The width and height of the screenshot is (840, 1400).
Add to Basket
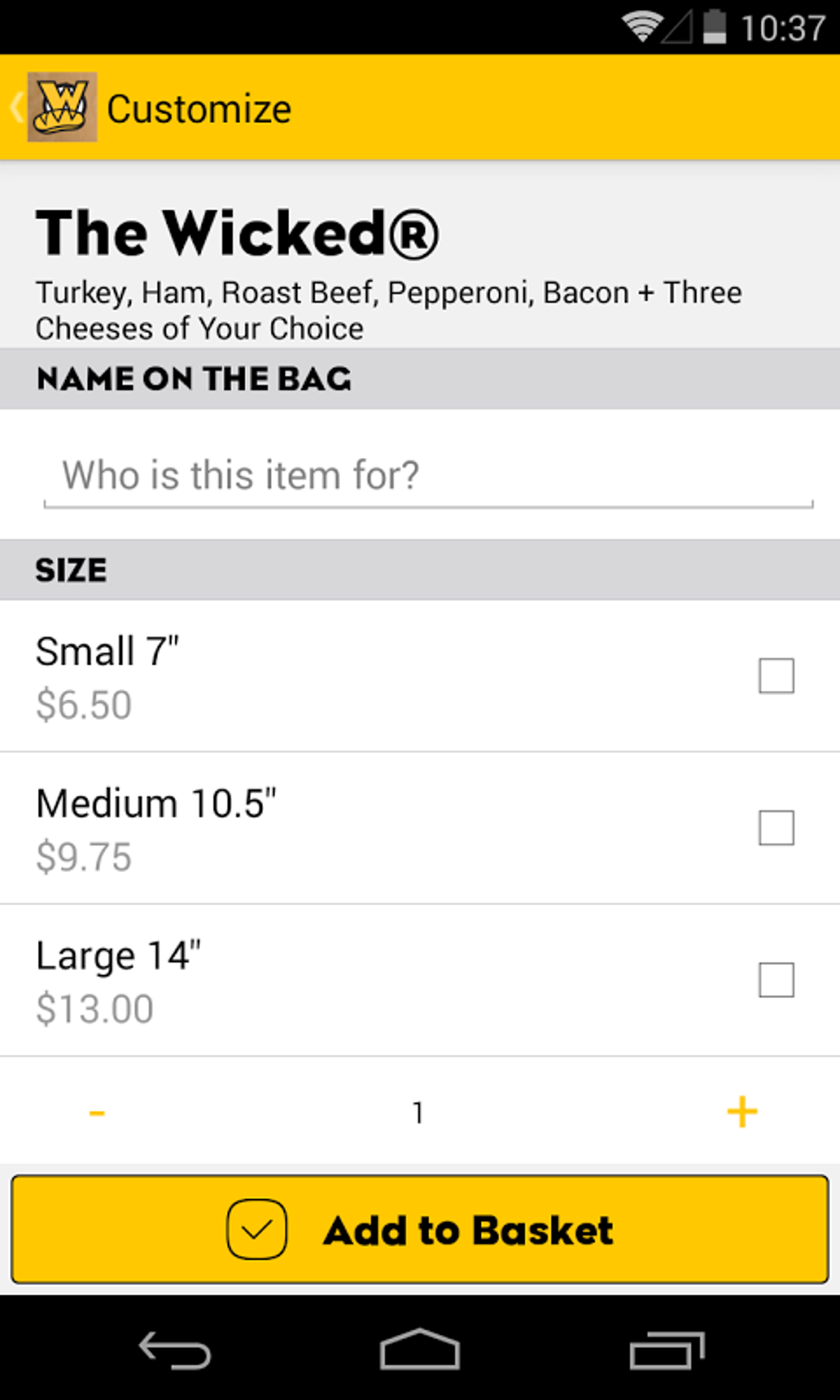(x=420, y=1230)
